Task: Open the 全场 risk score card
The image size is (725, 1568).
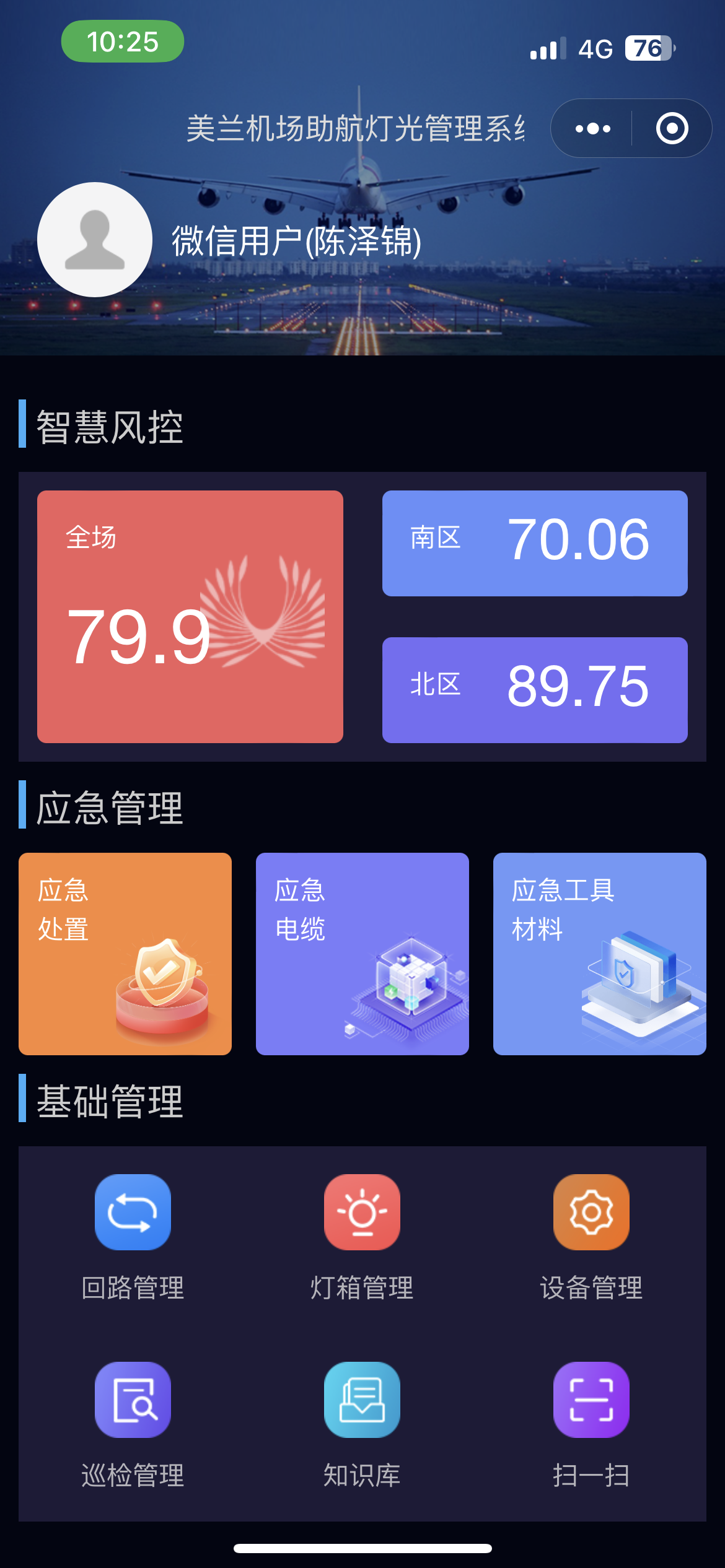Action: coord(190,616)
